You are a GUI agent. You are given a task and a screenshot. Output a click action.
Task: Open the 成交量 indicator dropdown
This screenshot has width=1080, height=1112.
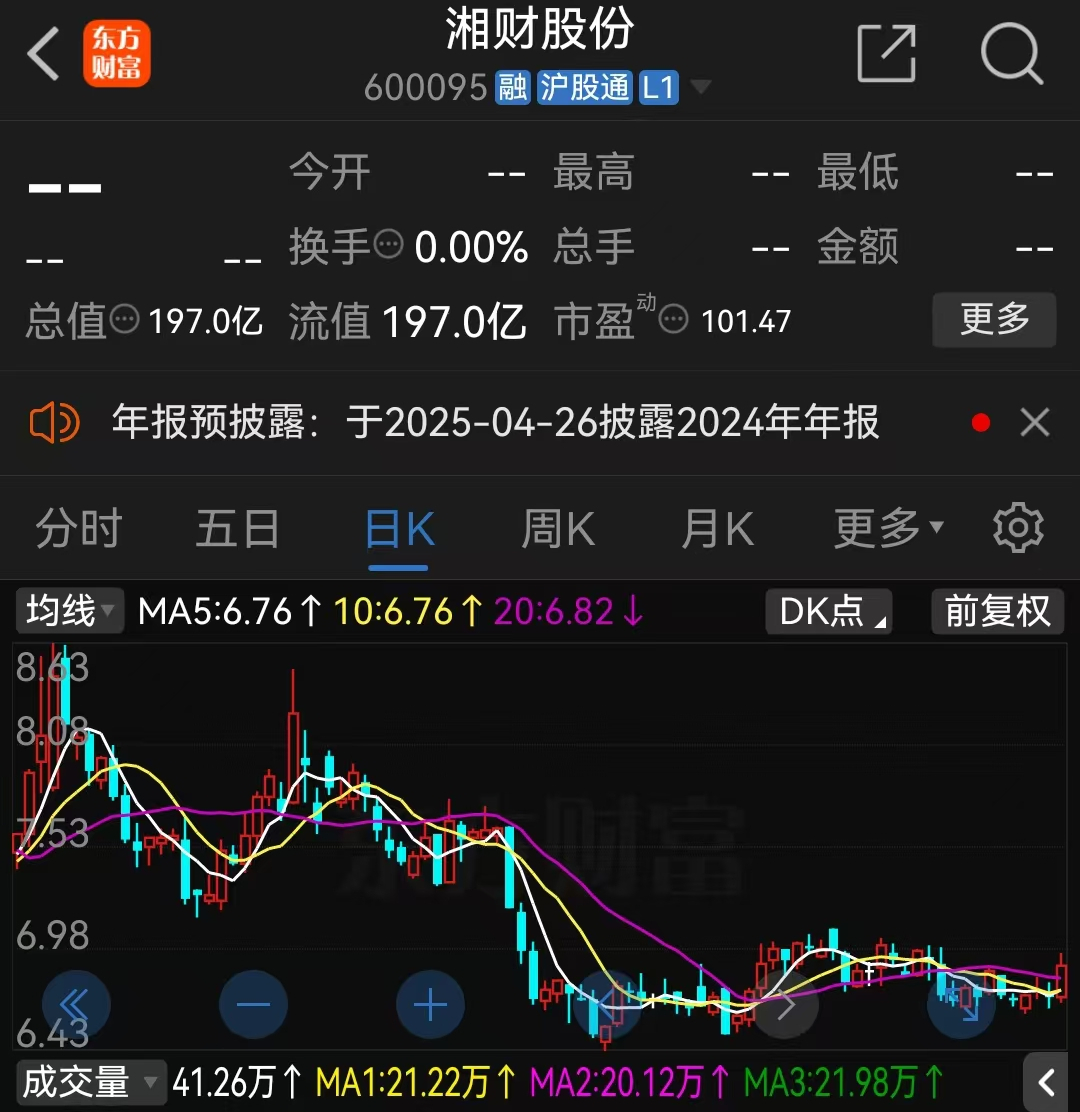(x=90, y=1081)
